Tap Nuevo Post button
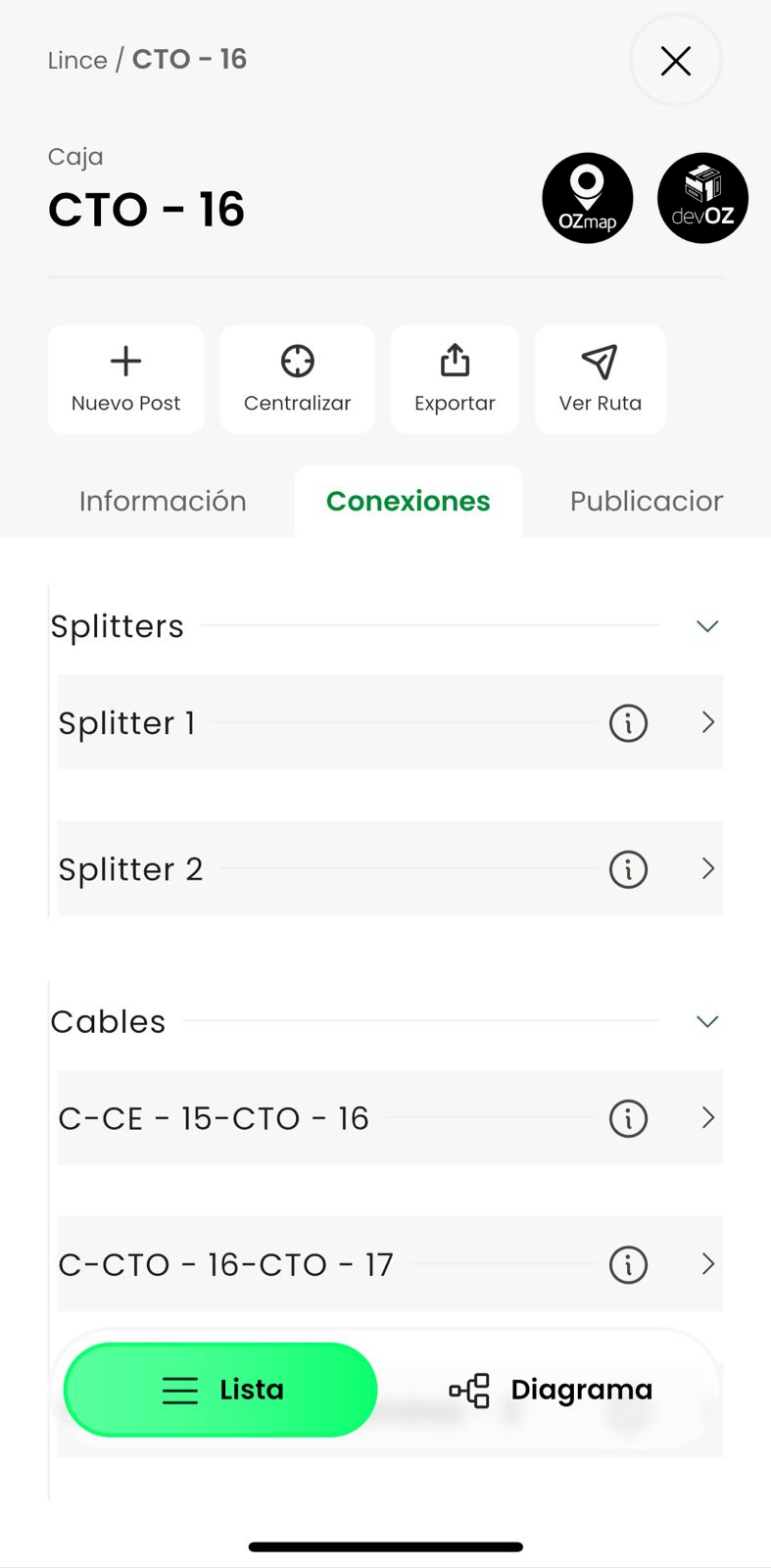The width and height of the screenshot is (771, 1568). 125,379
